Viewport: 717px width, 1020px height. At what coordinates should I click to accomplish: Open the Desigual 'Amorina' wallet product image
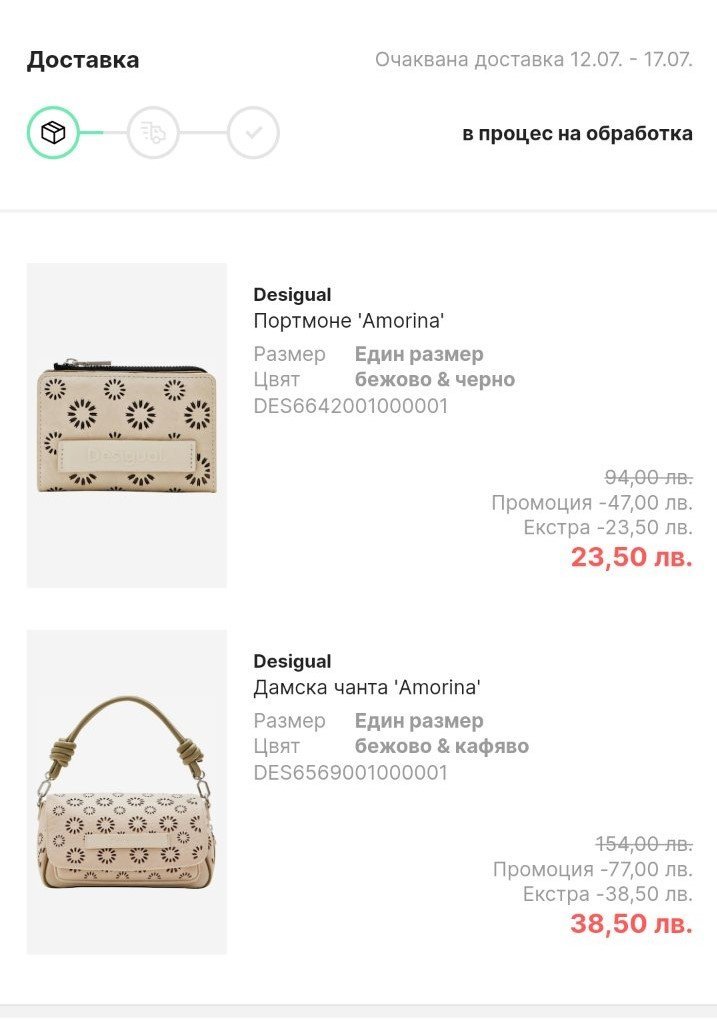pyautogui.click(x=127, y=425)
